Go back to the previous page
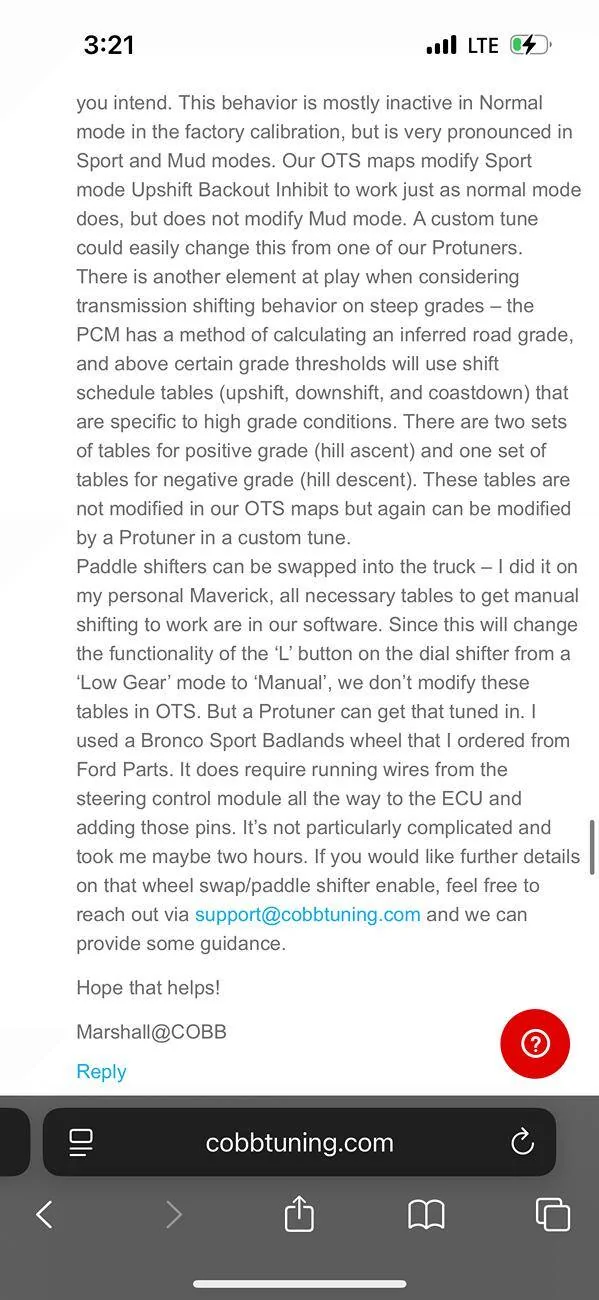The width and height of the screenshot is (599, 1300). (x=44, y=1214)
